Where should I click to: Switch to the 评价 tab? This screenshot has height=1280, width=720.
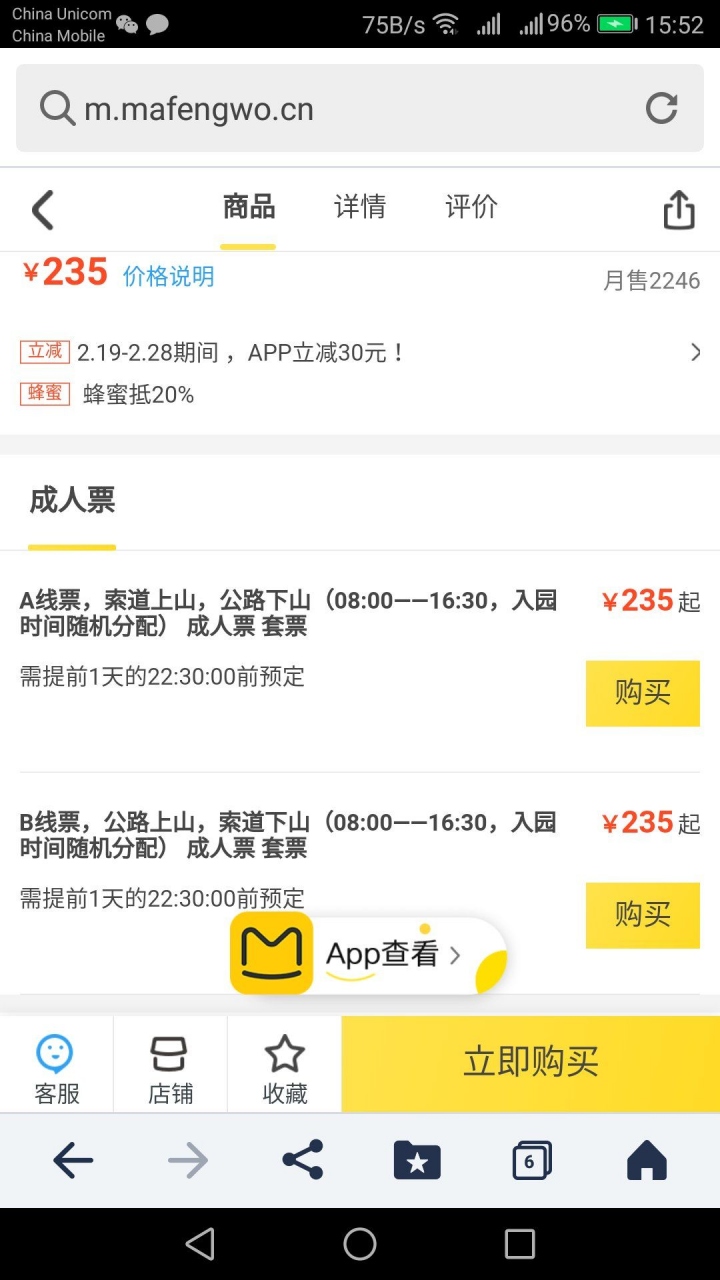pos(471,207)
